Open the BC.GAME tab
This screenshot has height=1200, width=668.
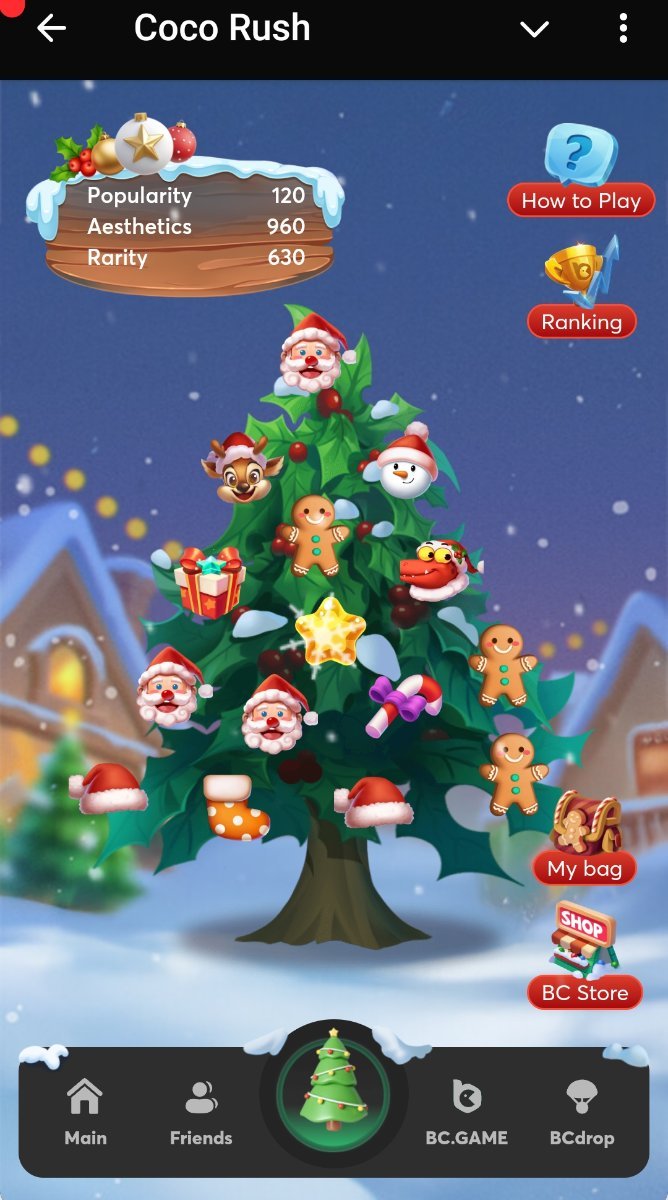[x=466, y=1112]
